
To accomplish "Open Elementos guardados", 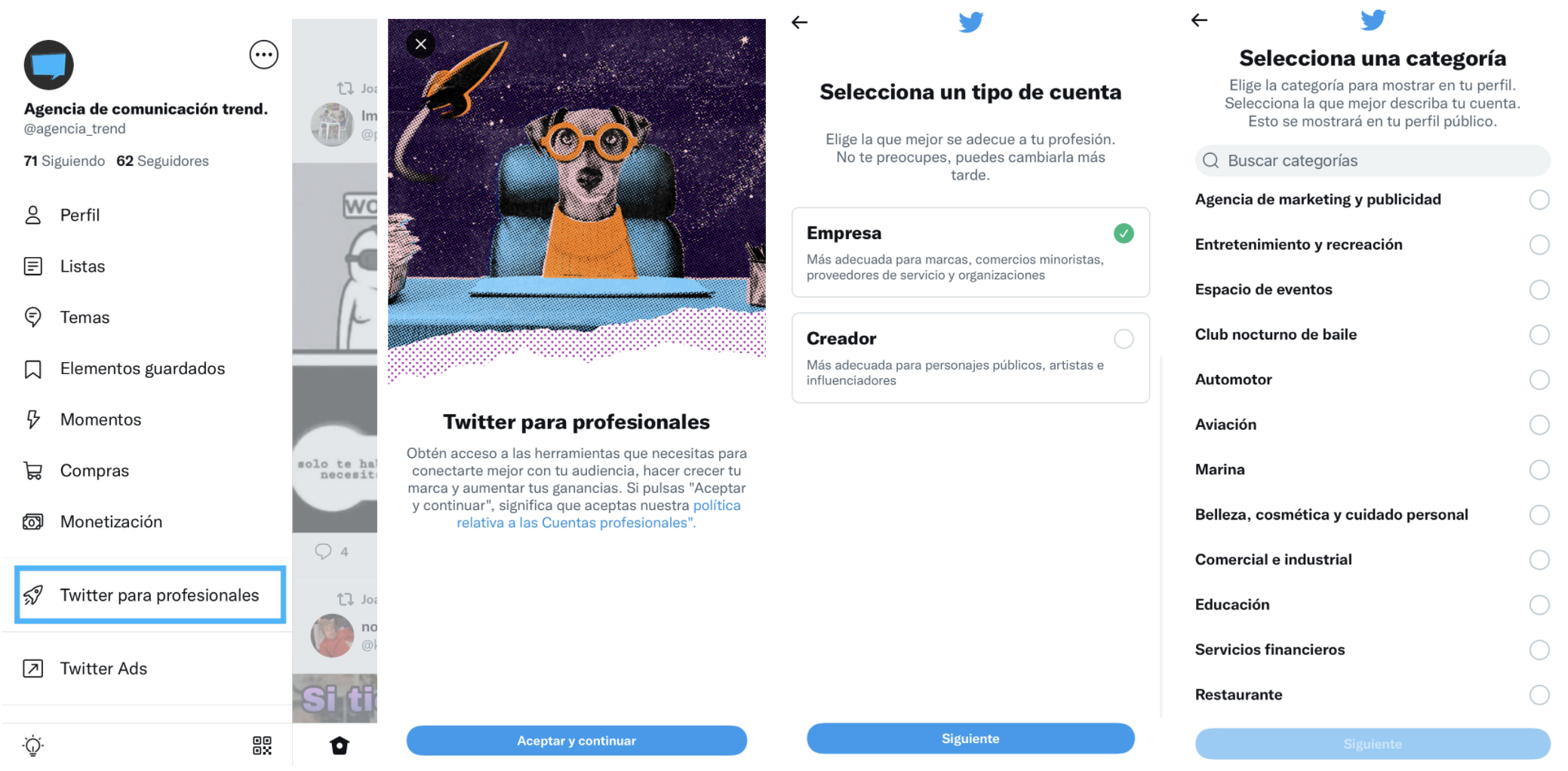I will point(142,368).
